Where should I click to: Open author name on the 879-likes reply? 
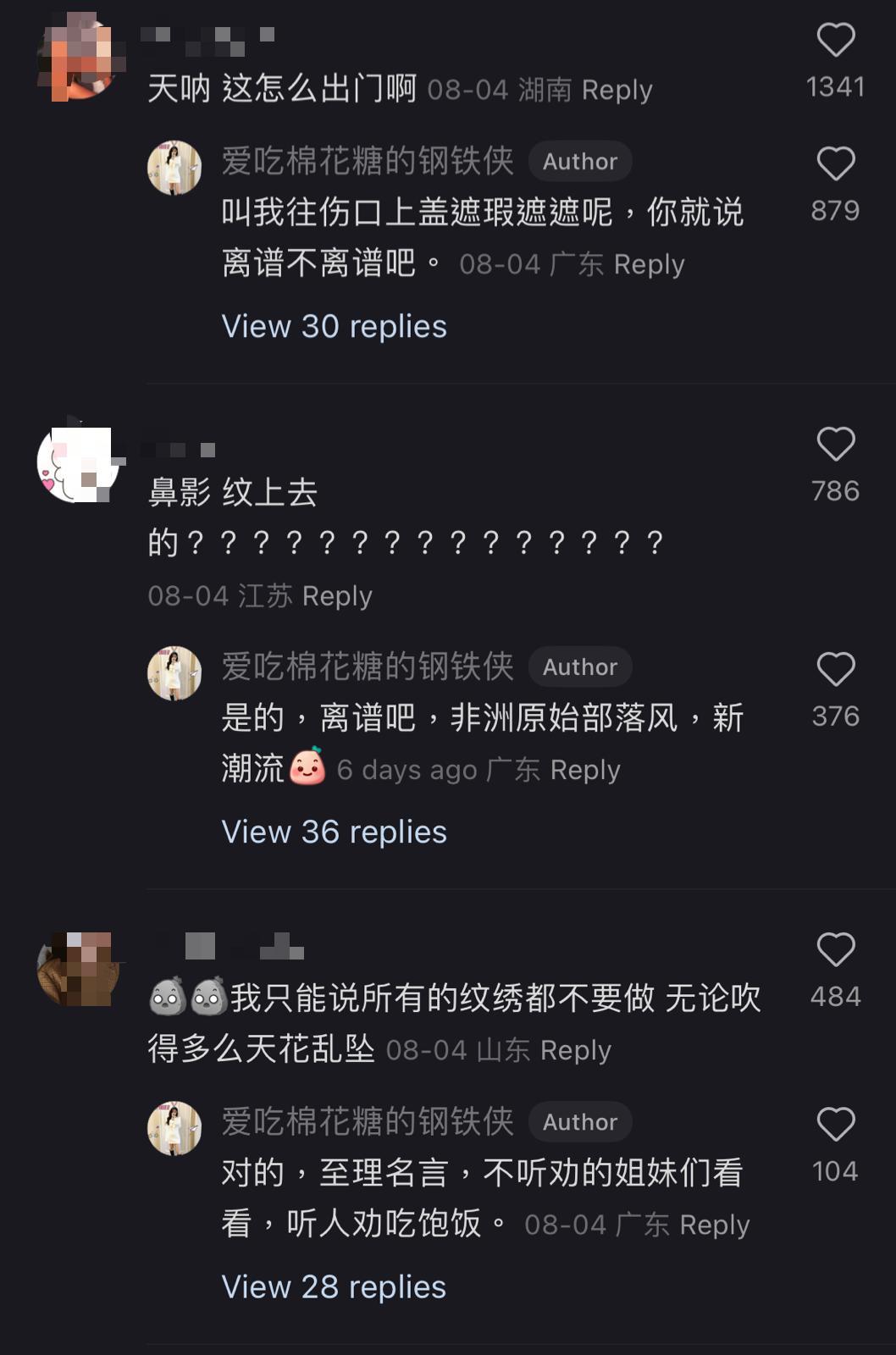368,161
